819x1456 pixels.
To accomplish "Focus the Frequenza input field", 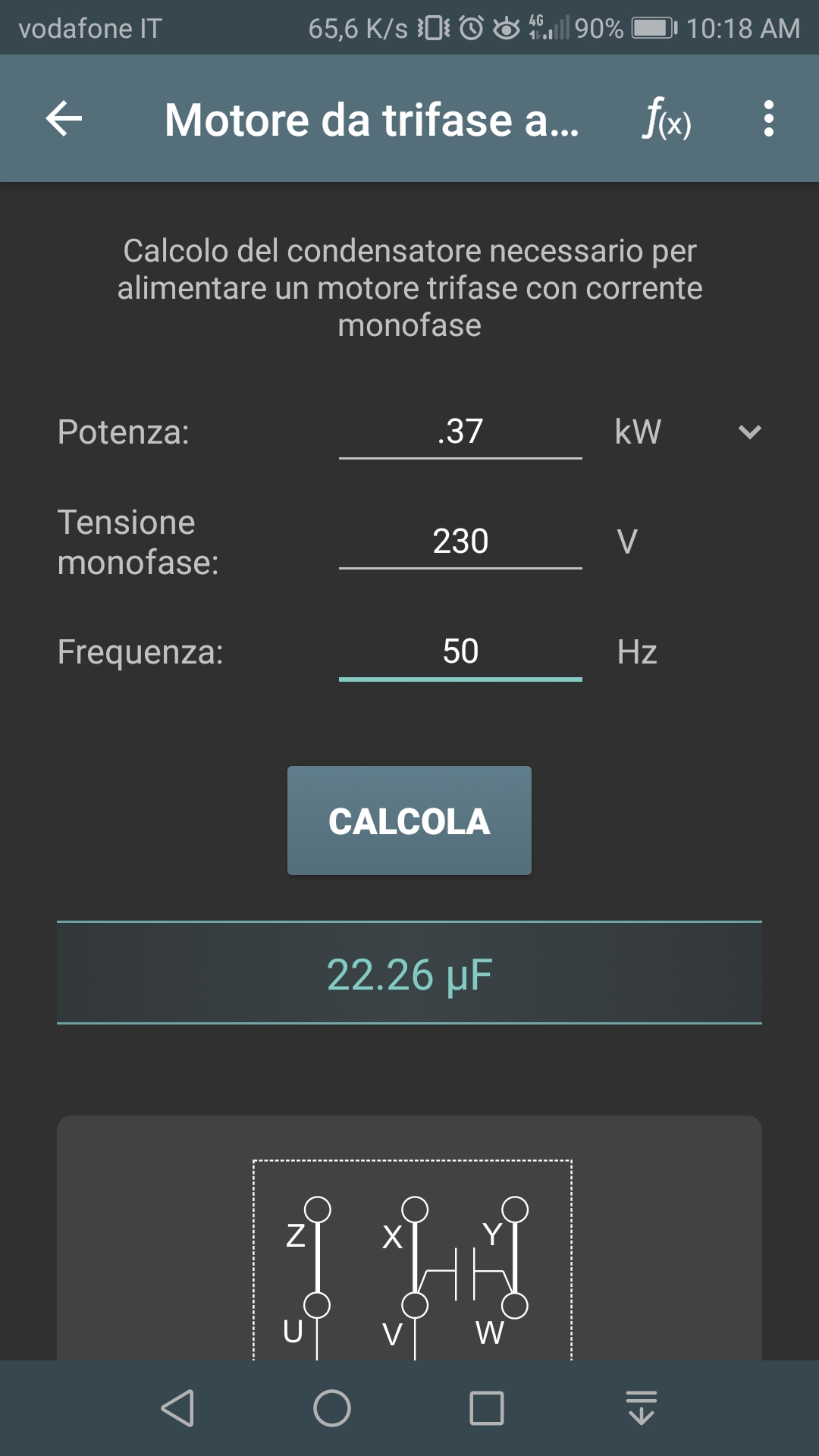I will point(460,652).
